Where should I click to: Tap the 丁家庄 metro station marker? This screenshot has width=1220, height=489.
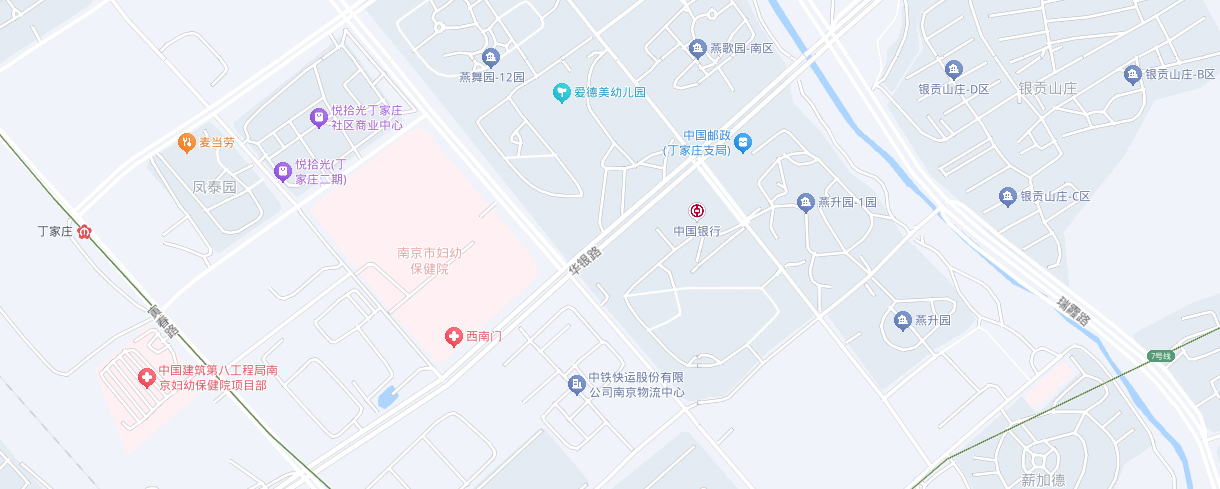[x=85, y=232]
